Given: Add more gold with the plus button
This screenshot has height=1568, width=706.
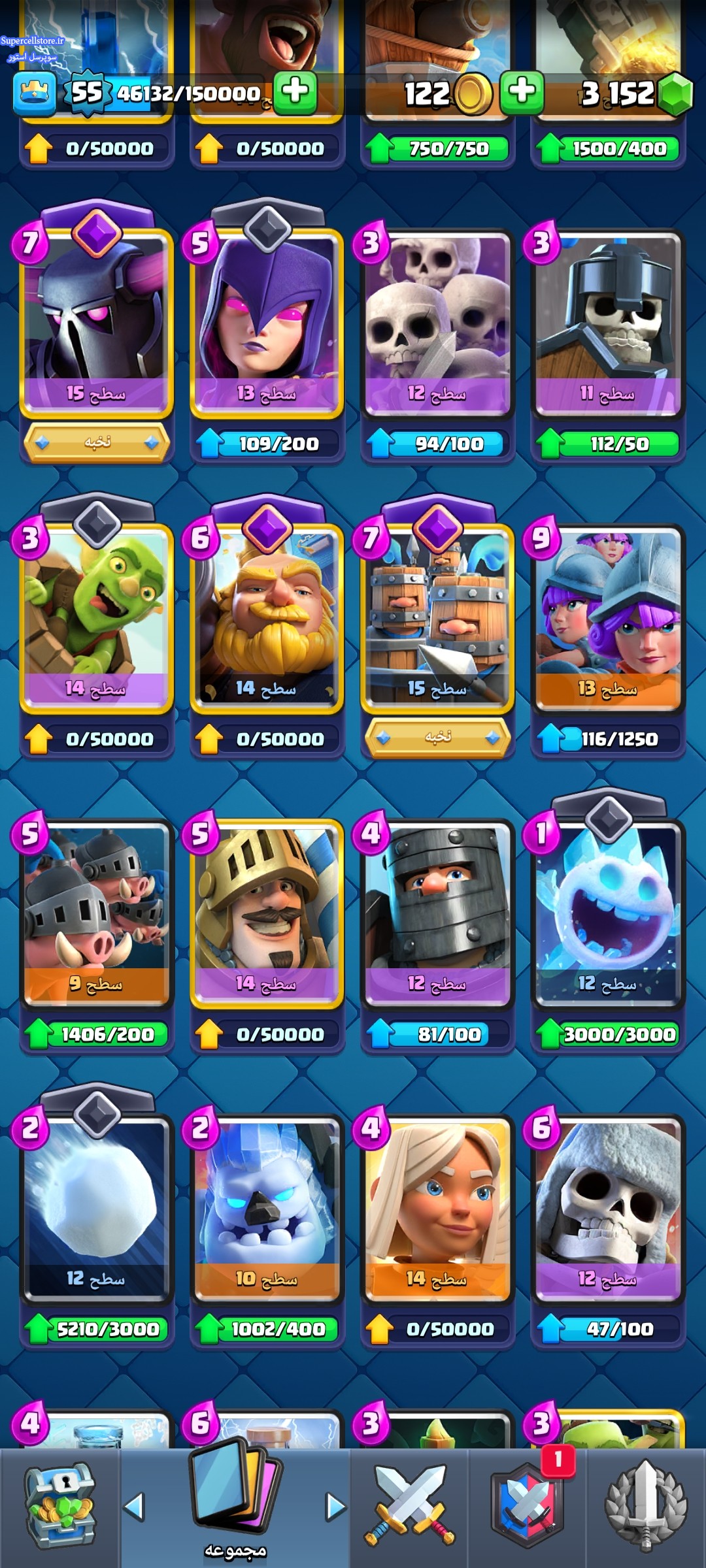Looking at the screenshot, I should pyautogui.click(x=522, y=92).
